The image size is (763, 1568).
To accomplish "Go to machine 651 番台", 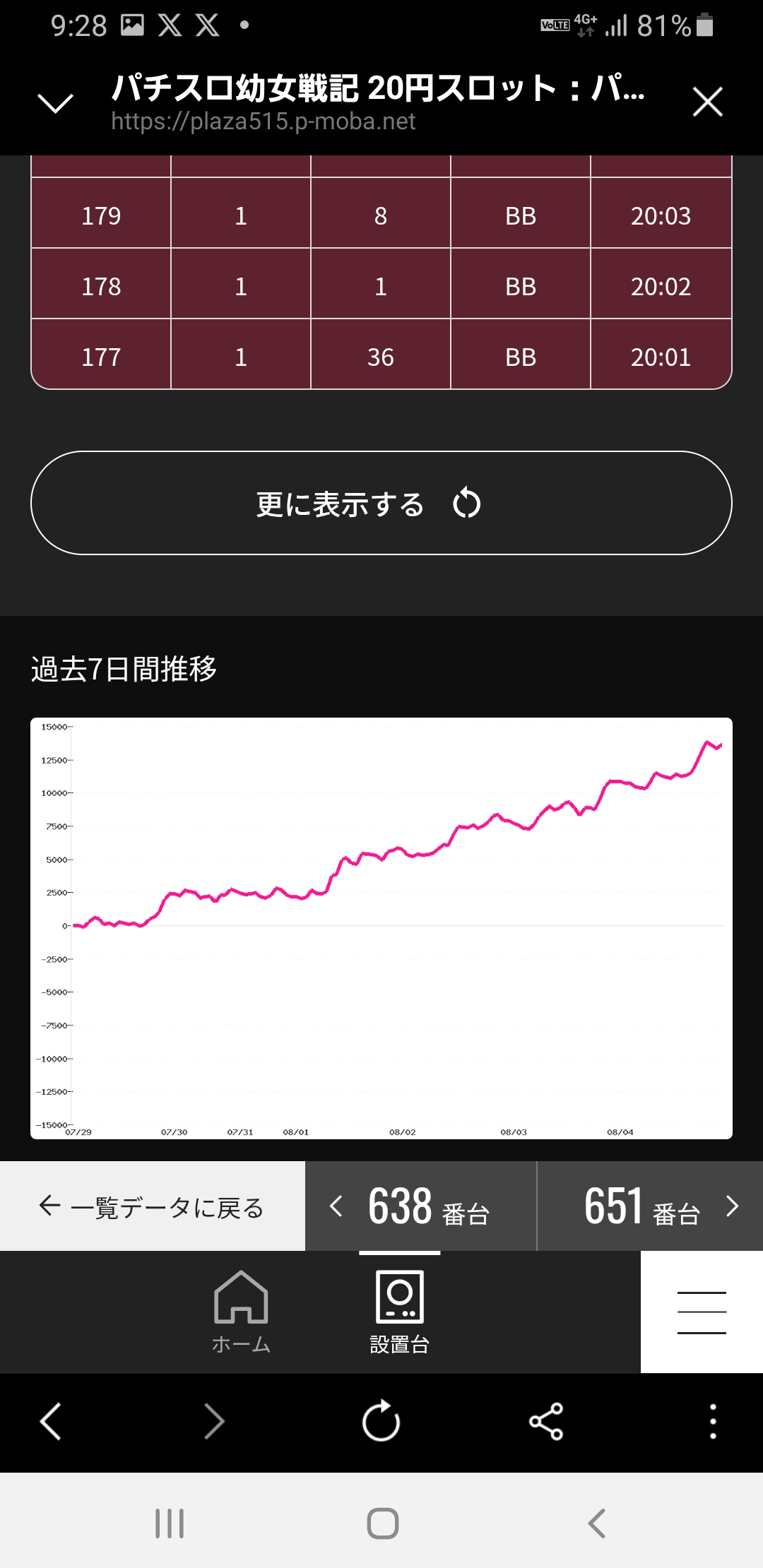I will tap(651, 1206).
